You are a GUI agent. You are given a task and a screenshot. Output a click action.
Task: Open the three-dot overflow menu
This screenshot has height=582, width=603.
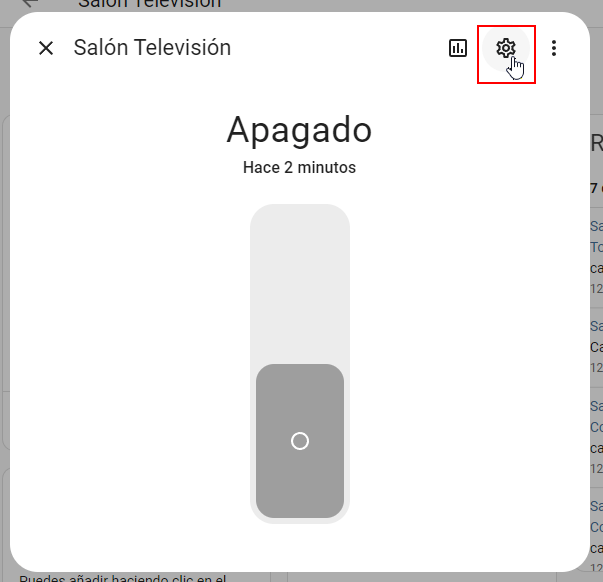click(554, 48)
